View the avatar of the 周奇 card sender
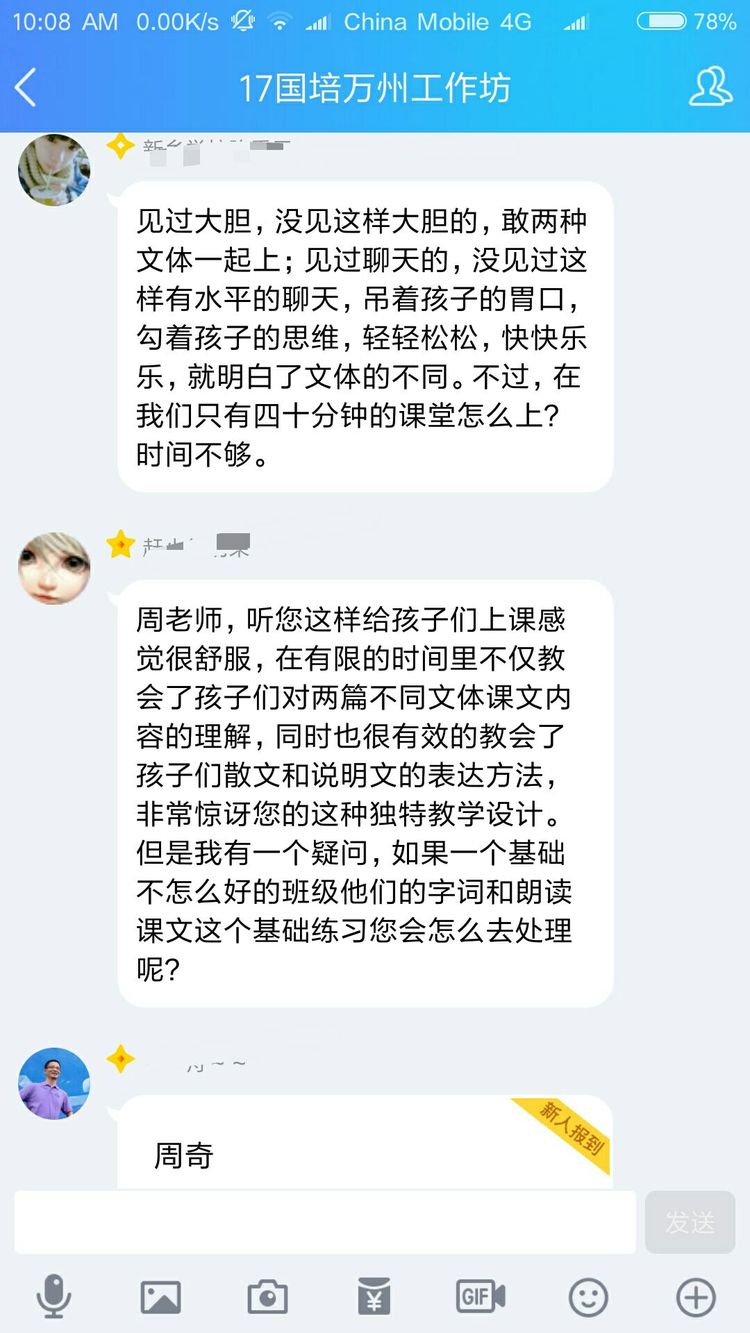This screenshot has width=750, height=1333. click(54, 1083)
